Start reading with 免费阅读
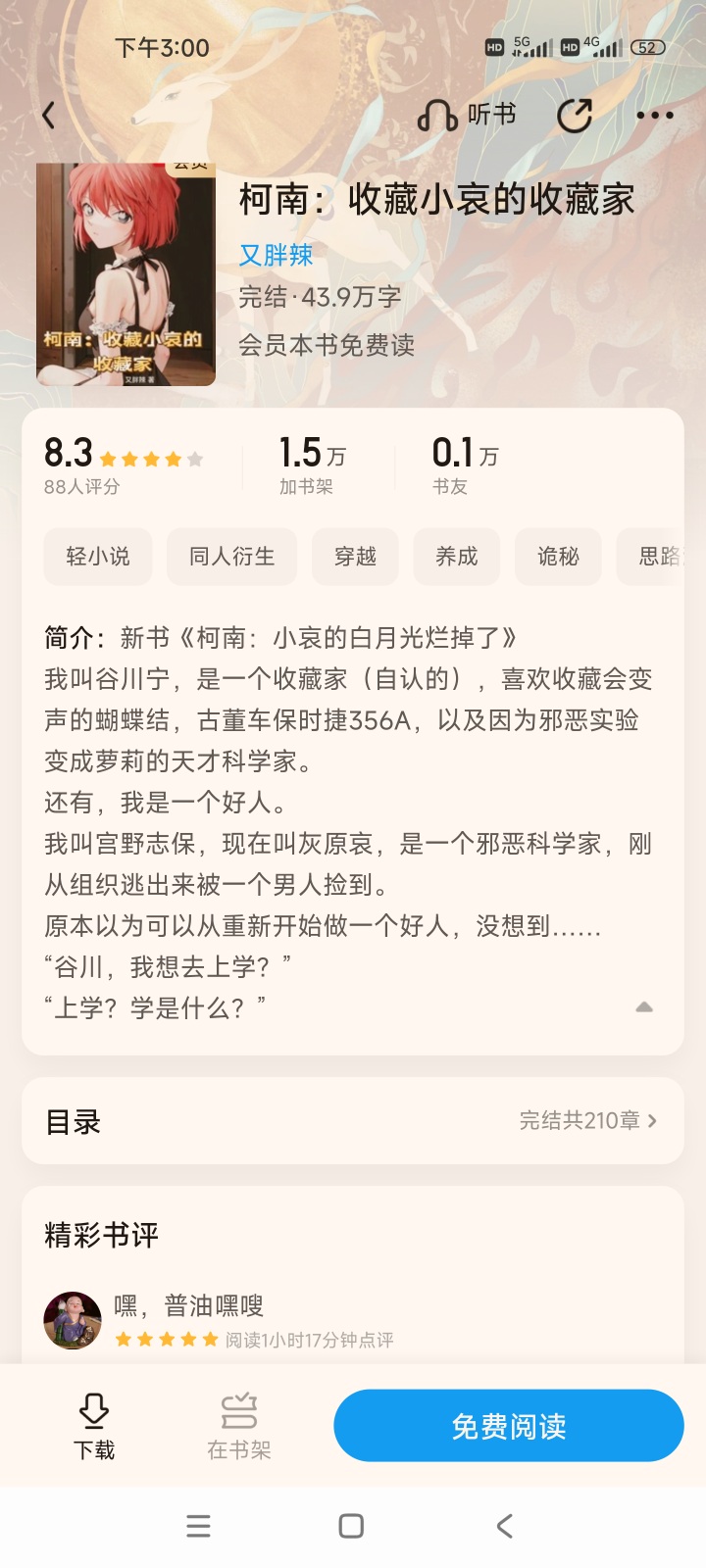This screenshot has width=706, height=1568. (x=509, y=1426)
